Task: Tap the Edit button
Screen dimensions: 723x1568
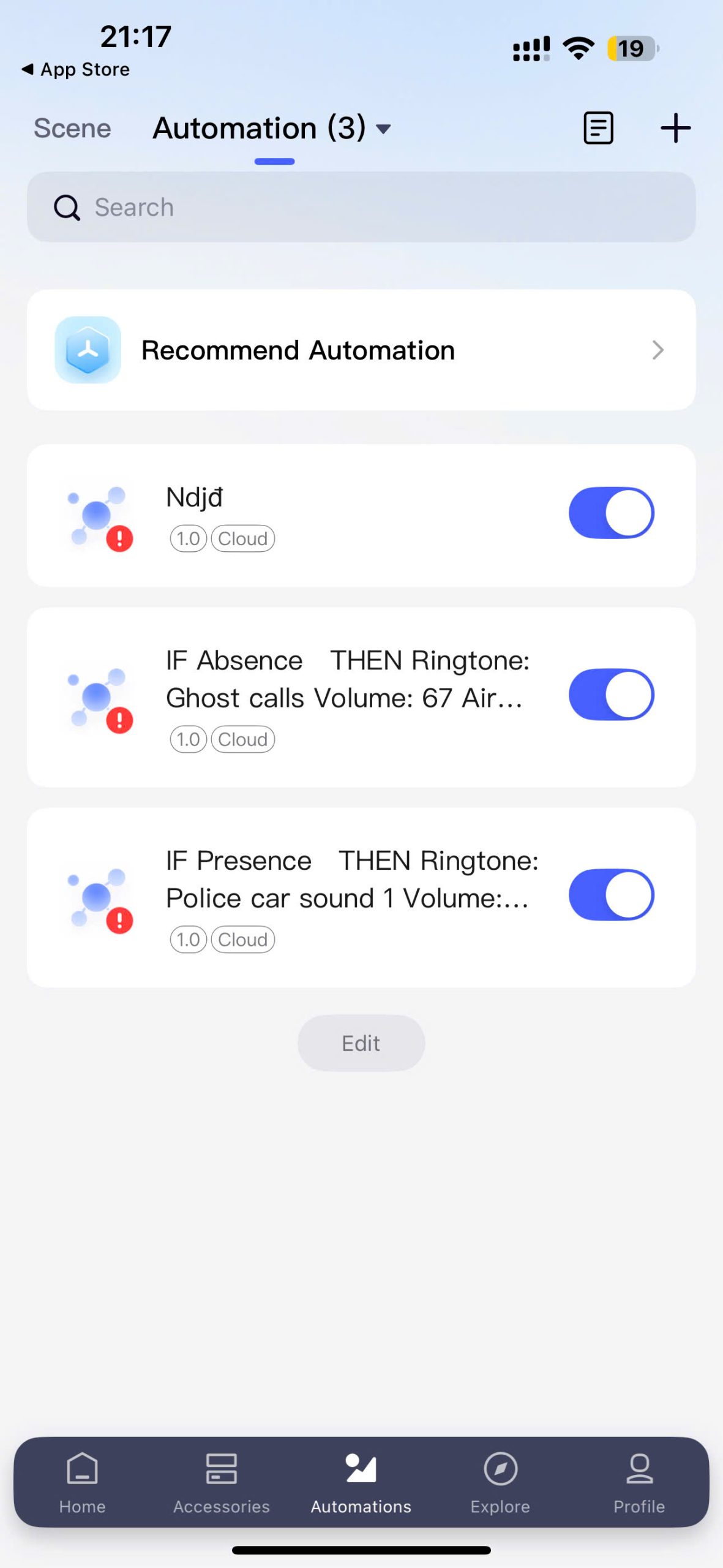Action: coord(361,1043)
